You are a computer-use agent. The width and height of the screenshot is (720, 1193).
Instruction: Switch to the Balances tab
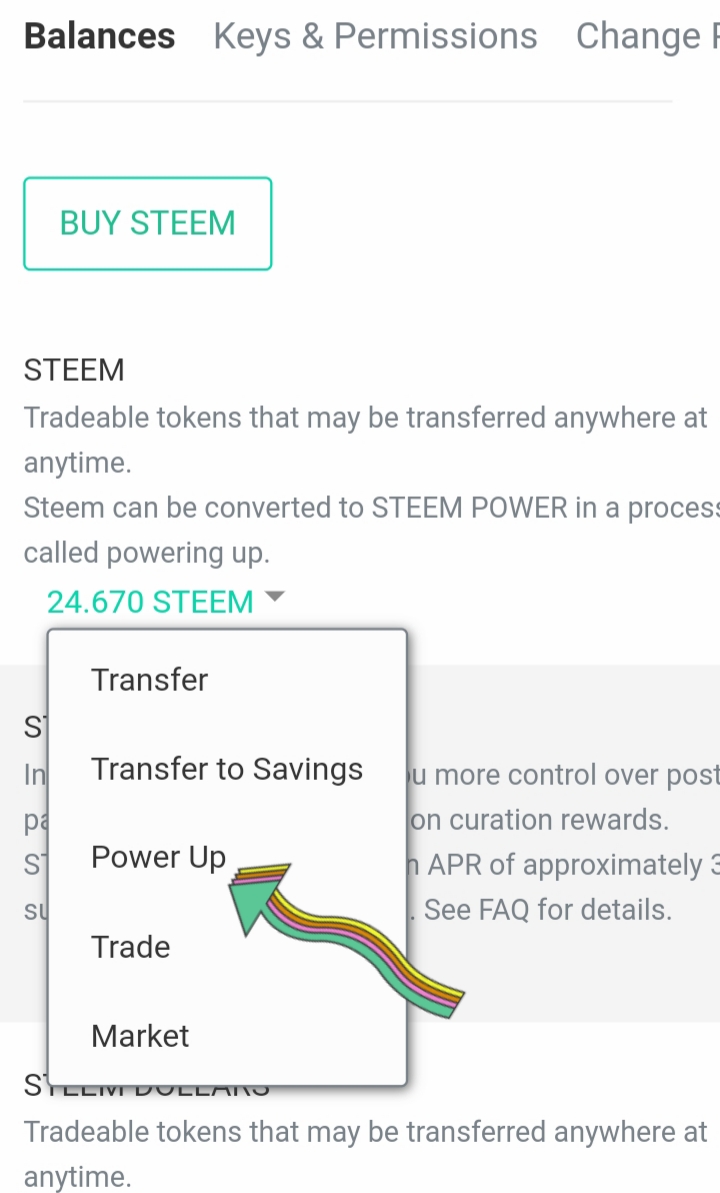coord(99,36)
